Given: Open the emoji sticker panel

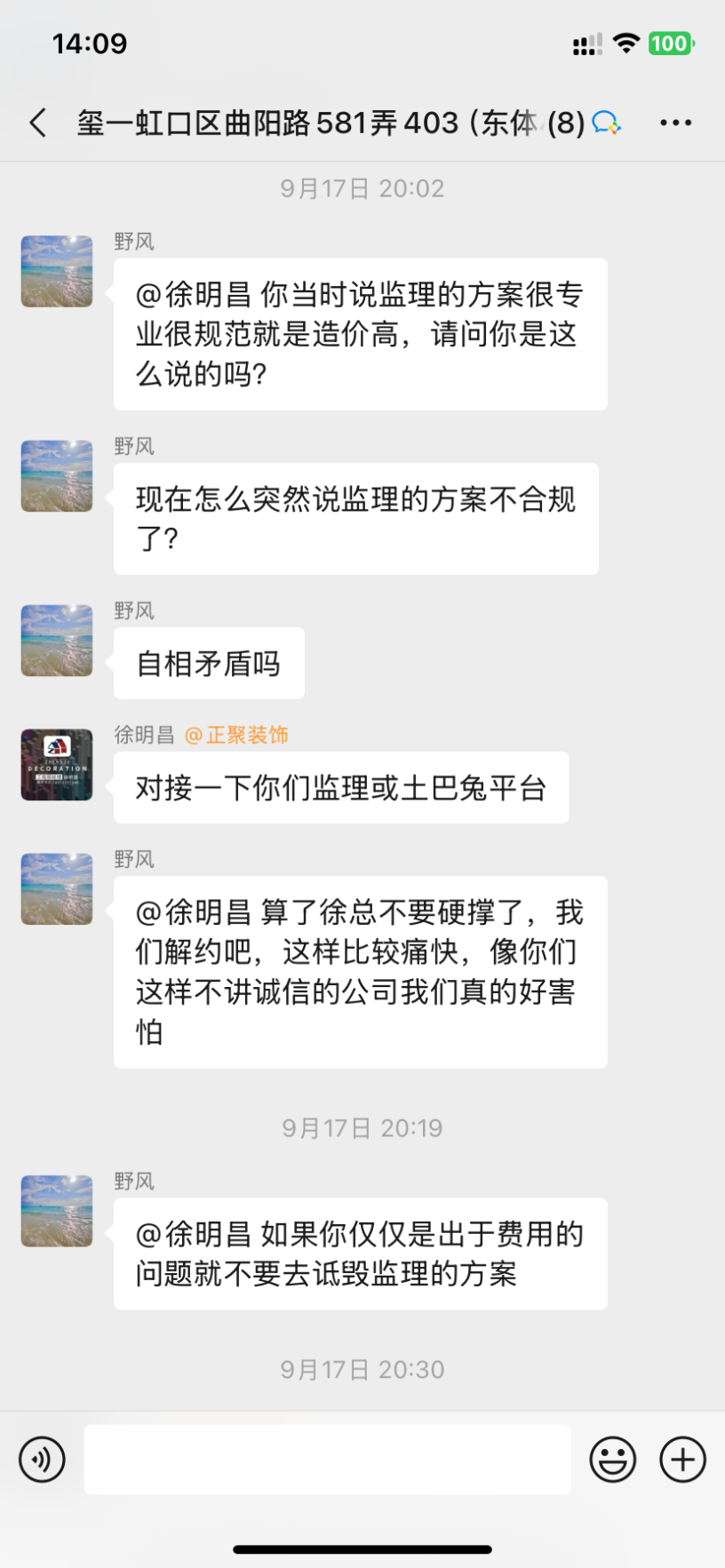Looking at the screenshot, I should 613,1460.
